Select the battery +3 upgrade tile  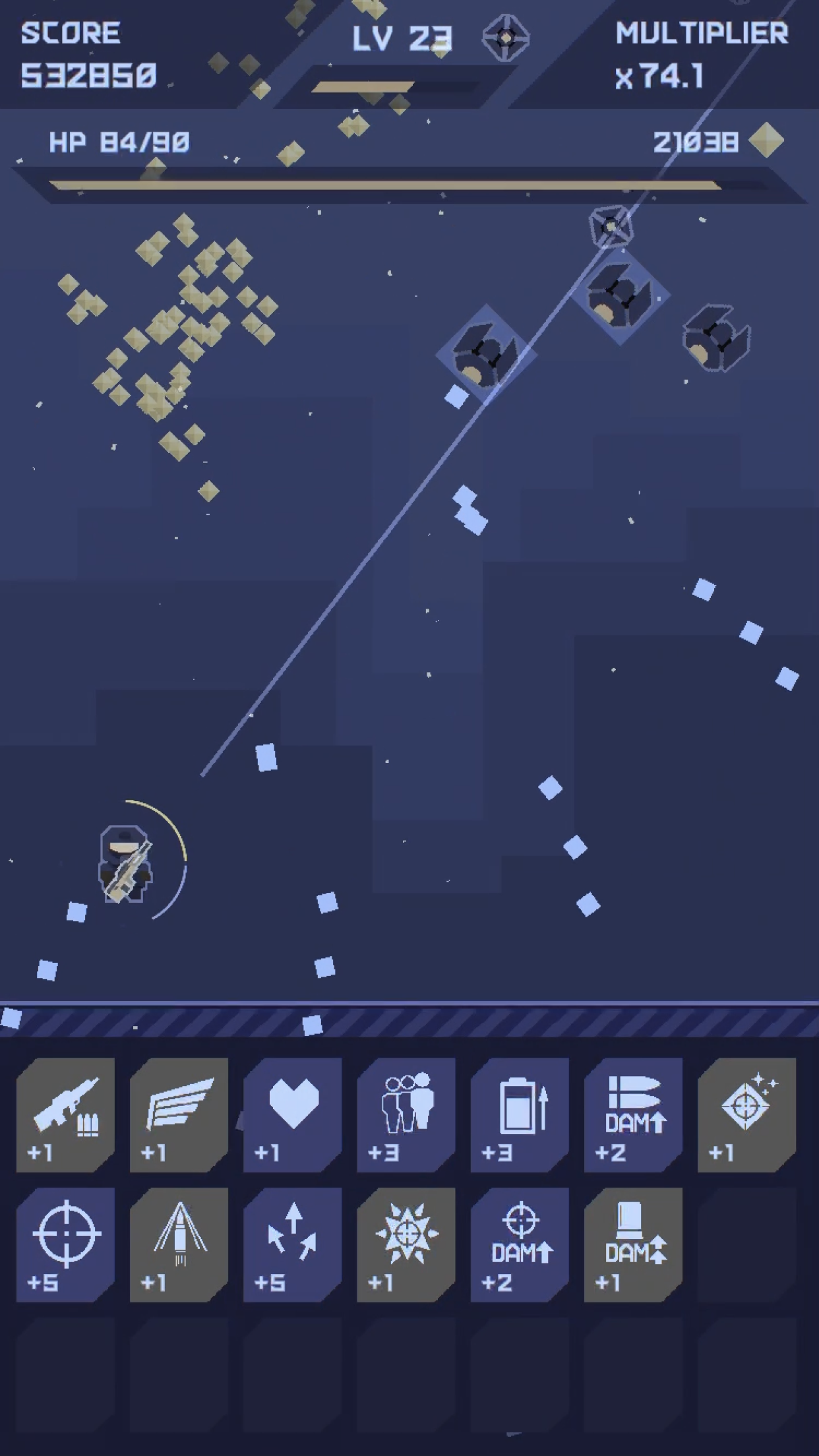pos(520,1114)
